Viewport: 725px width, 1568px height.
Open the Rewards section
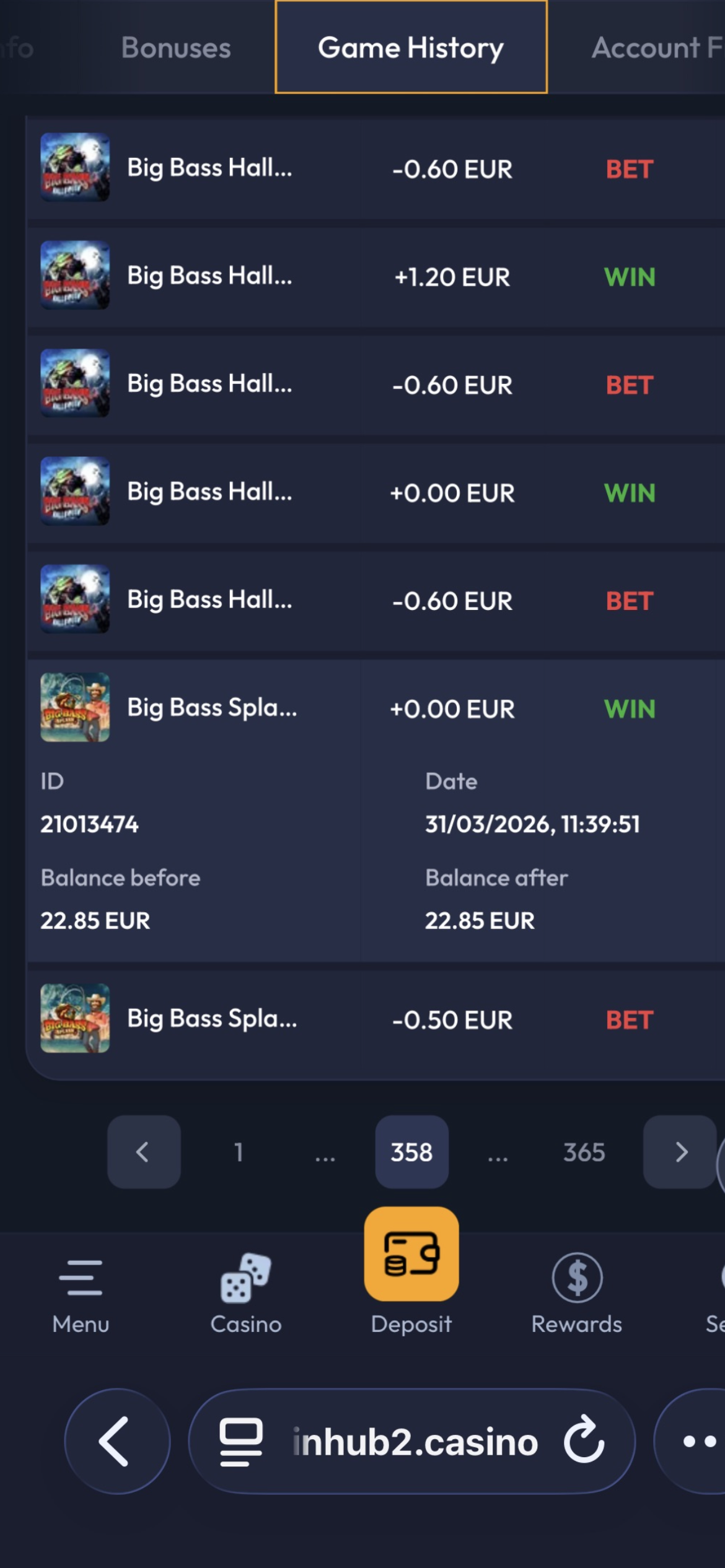click(x=576, y=1292)
